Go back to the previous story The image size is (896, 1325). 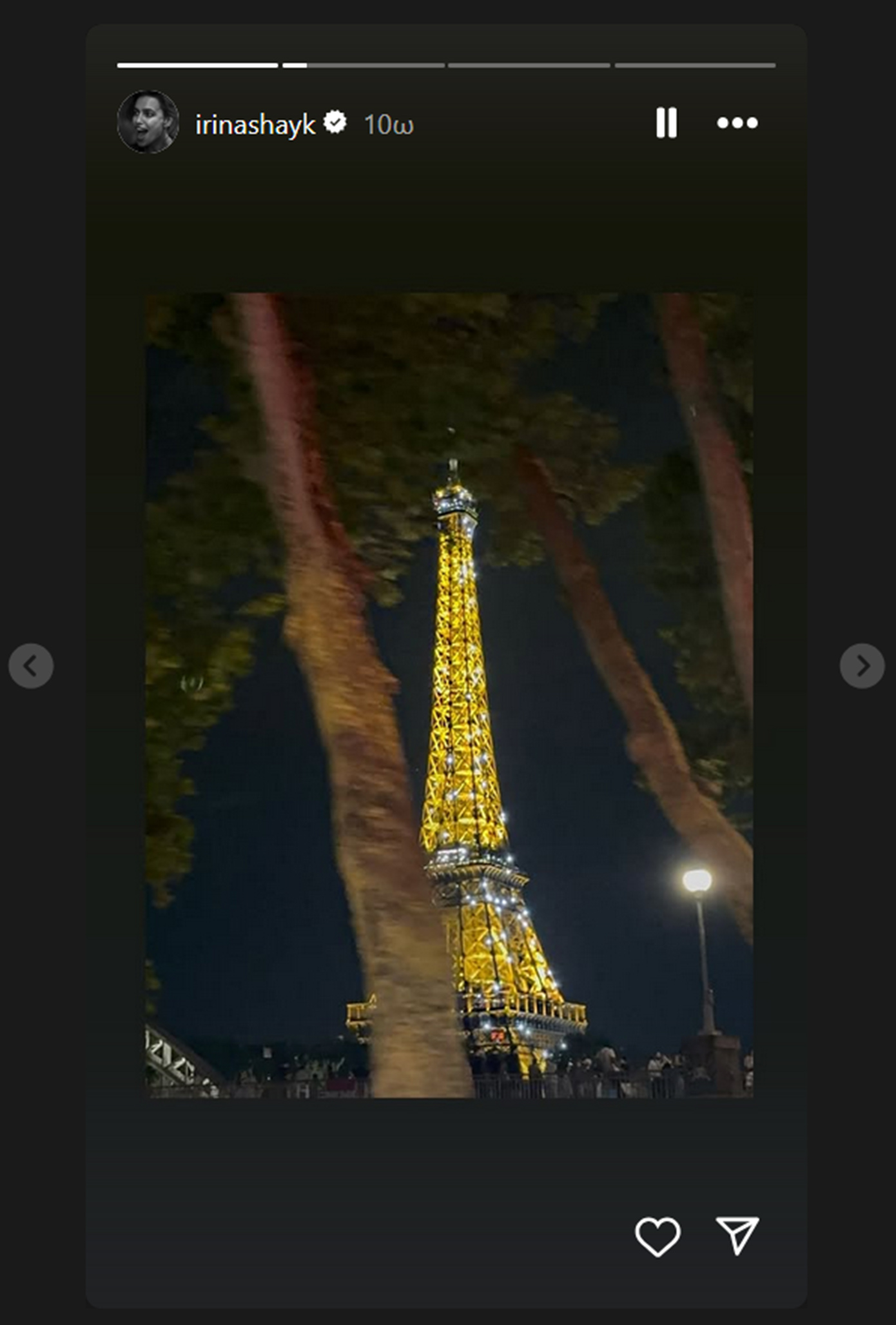click(x=31, y=666)
